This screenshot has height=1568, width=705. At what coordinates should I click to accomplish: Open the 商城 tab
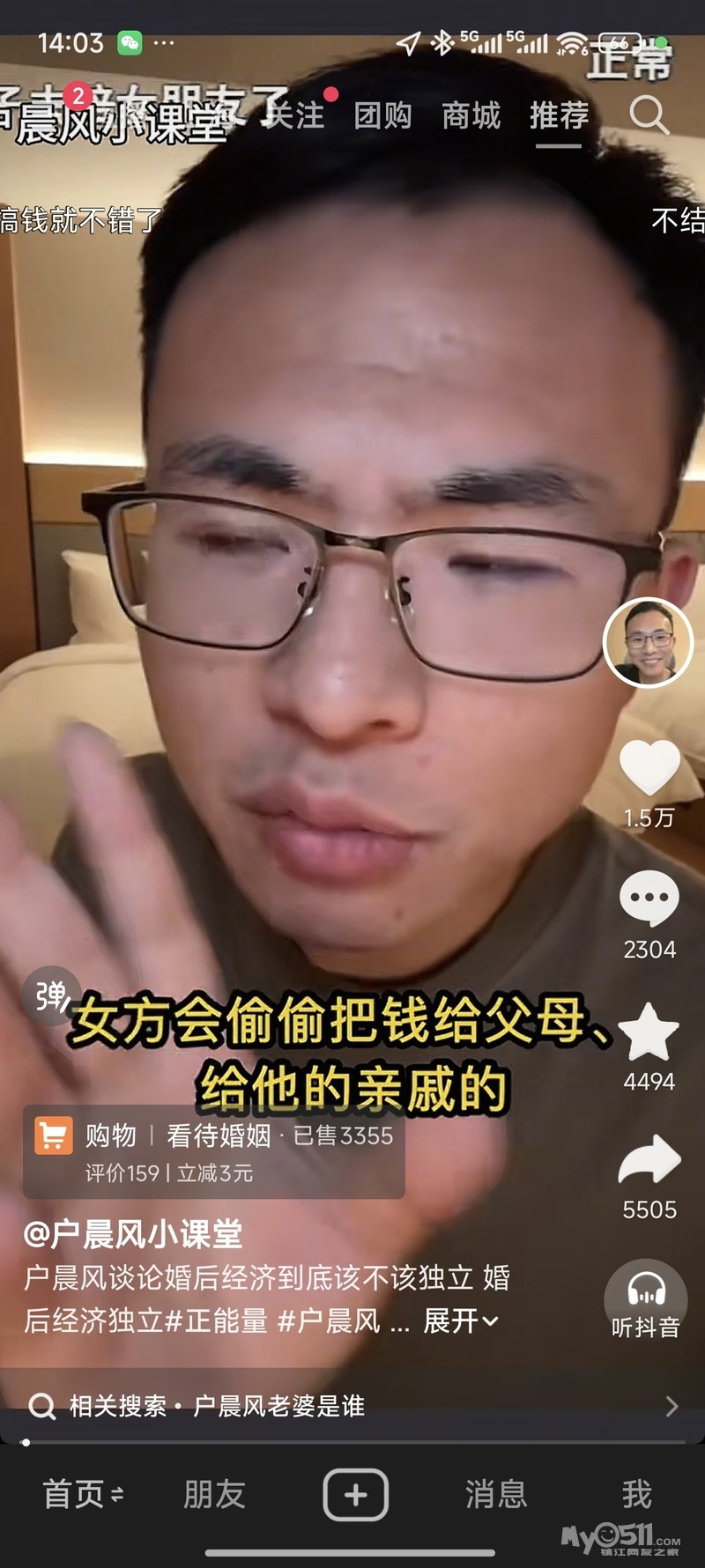tap(471, 115)
